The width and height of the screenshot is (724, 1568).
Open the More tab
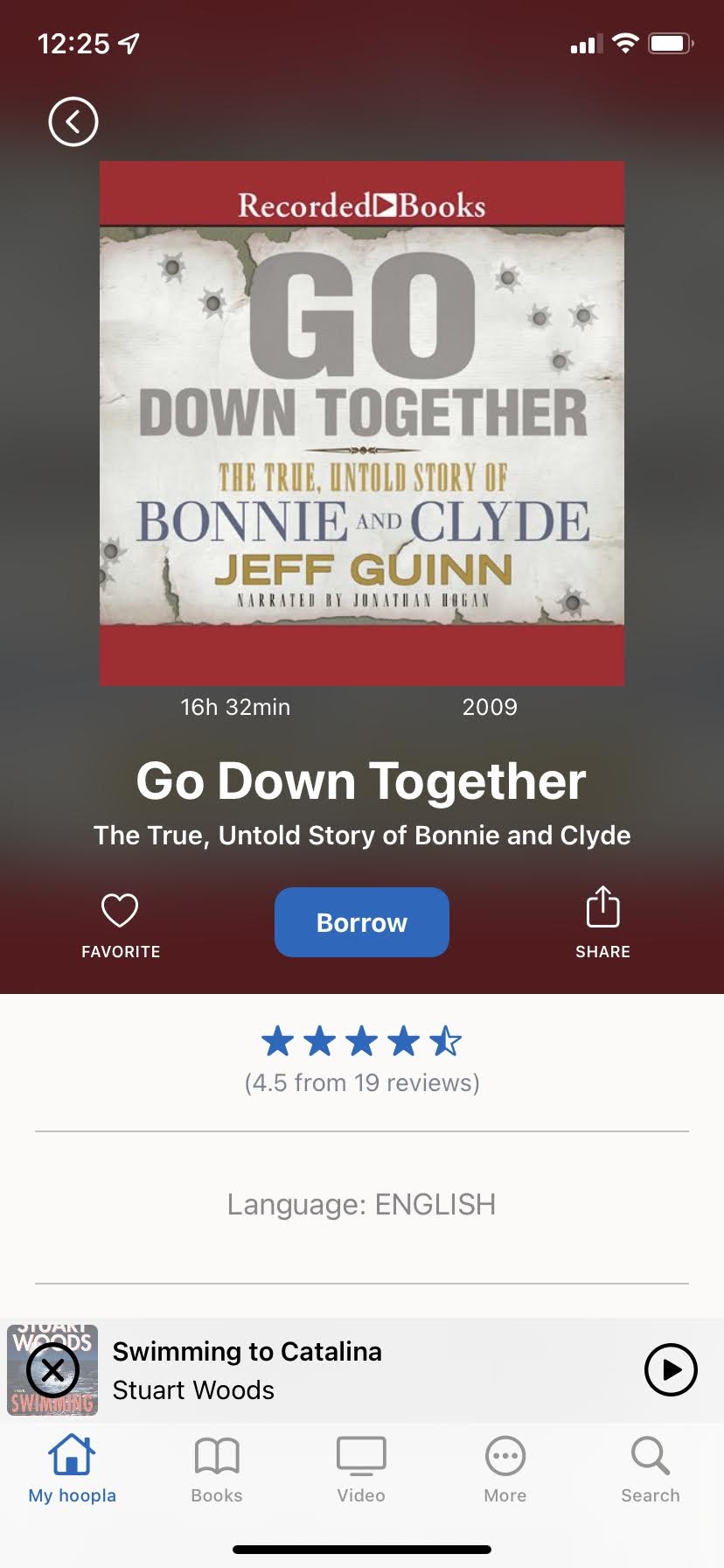(x=505, y=1470)
